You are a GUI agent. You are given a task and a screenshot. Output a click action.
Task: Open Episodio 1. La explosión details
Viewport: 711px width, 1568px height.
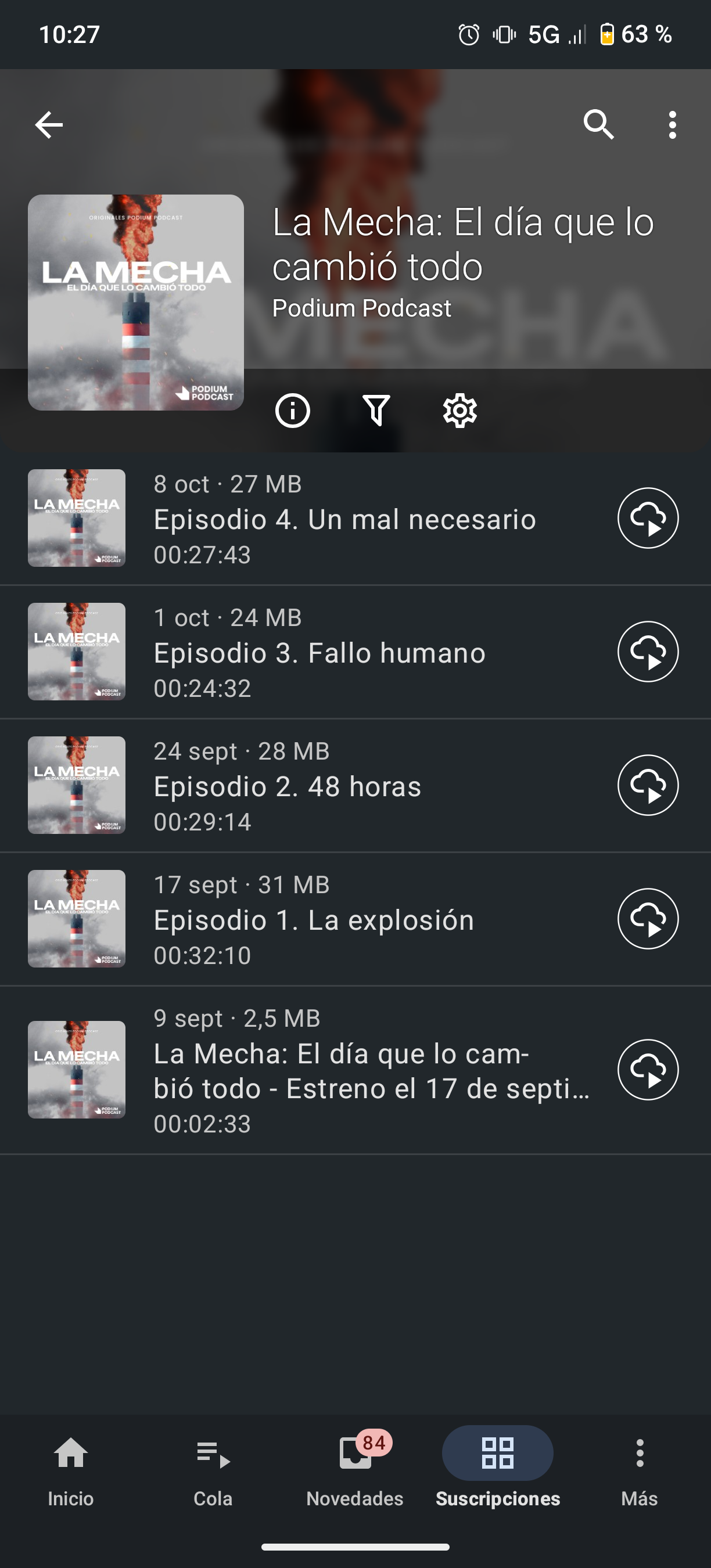314,920
